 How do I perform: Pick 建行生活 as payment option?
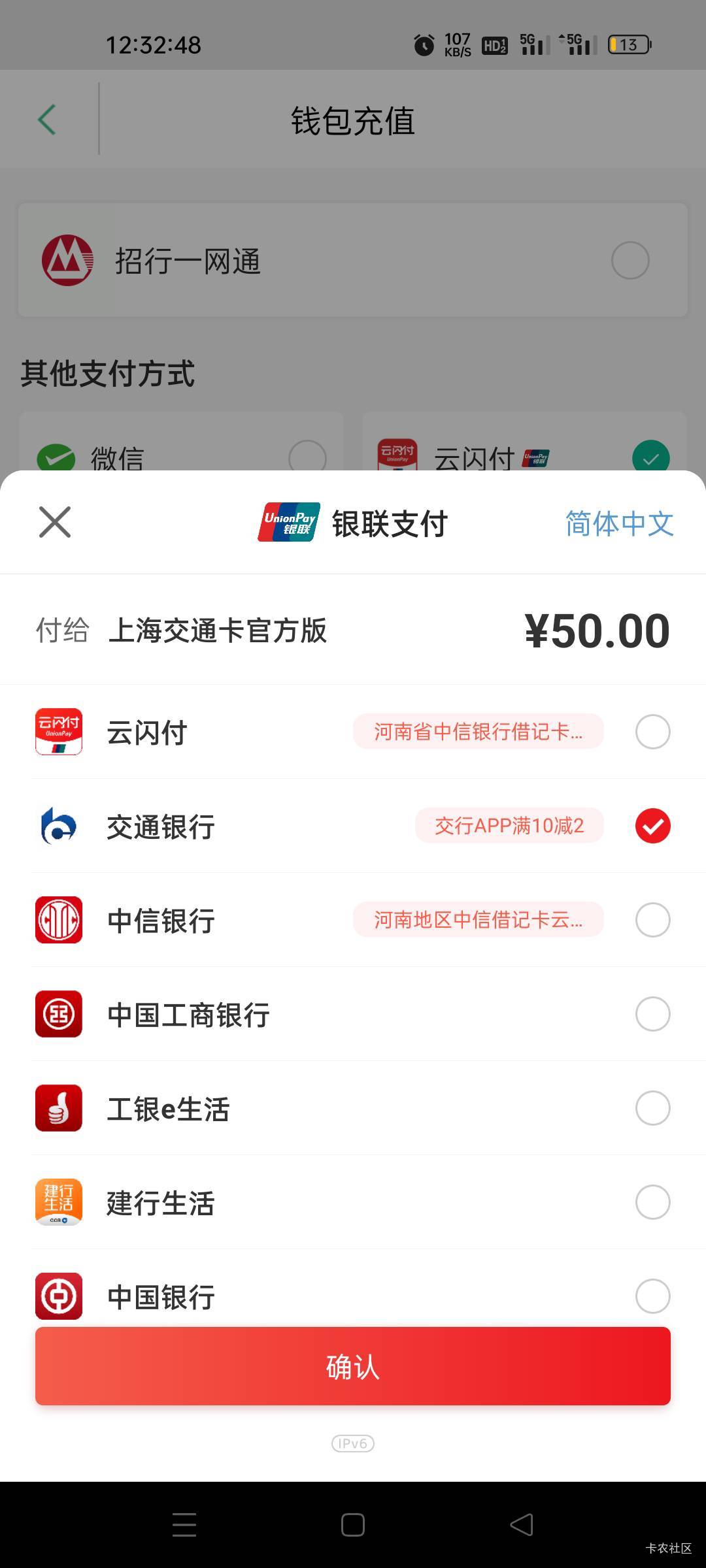point(353,1202)
